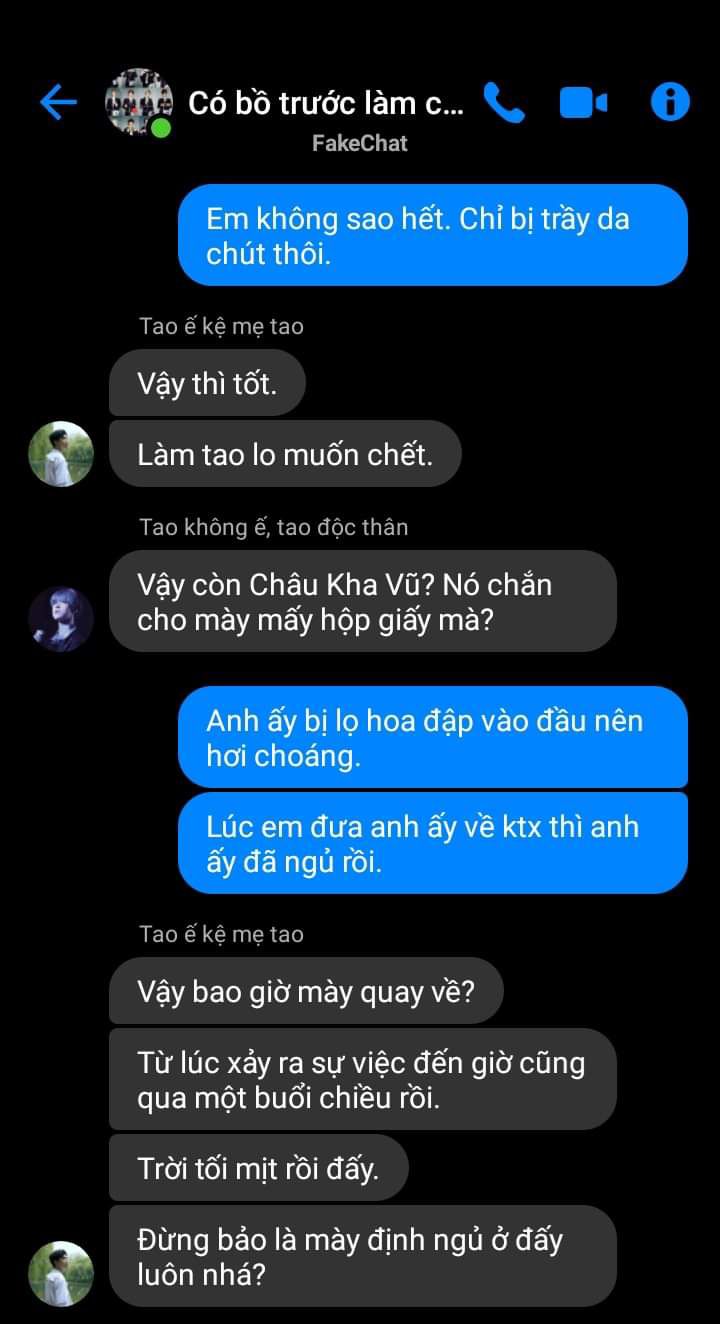Image resolution: width=720 pixels, height=1324 pixels.
Task: Tap the group avatar in header
Action: coord(139,102)
